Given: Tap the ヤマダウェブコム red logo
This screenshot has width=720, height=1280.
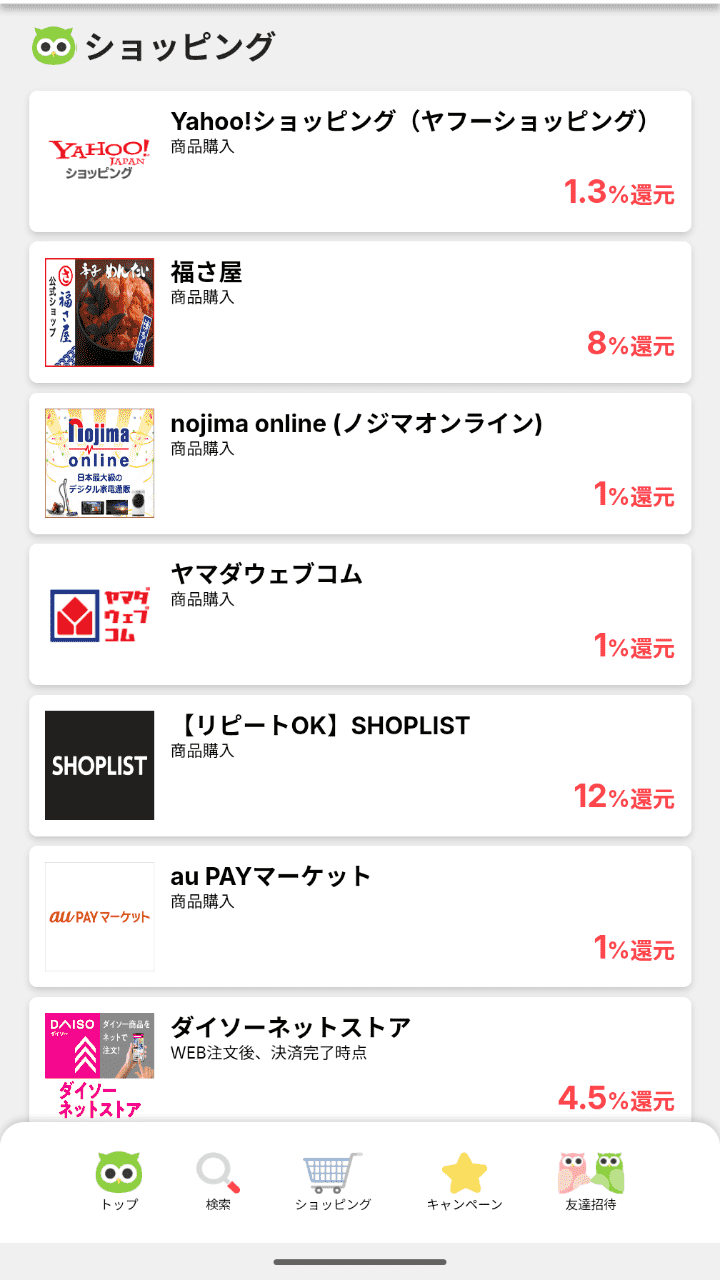Looking at the screenshot, I should (98, 613).
